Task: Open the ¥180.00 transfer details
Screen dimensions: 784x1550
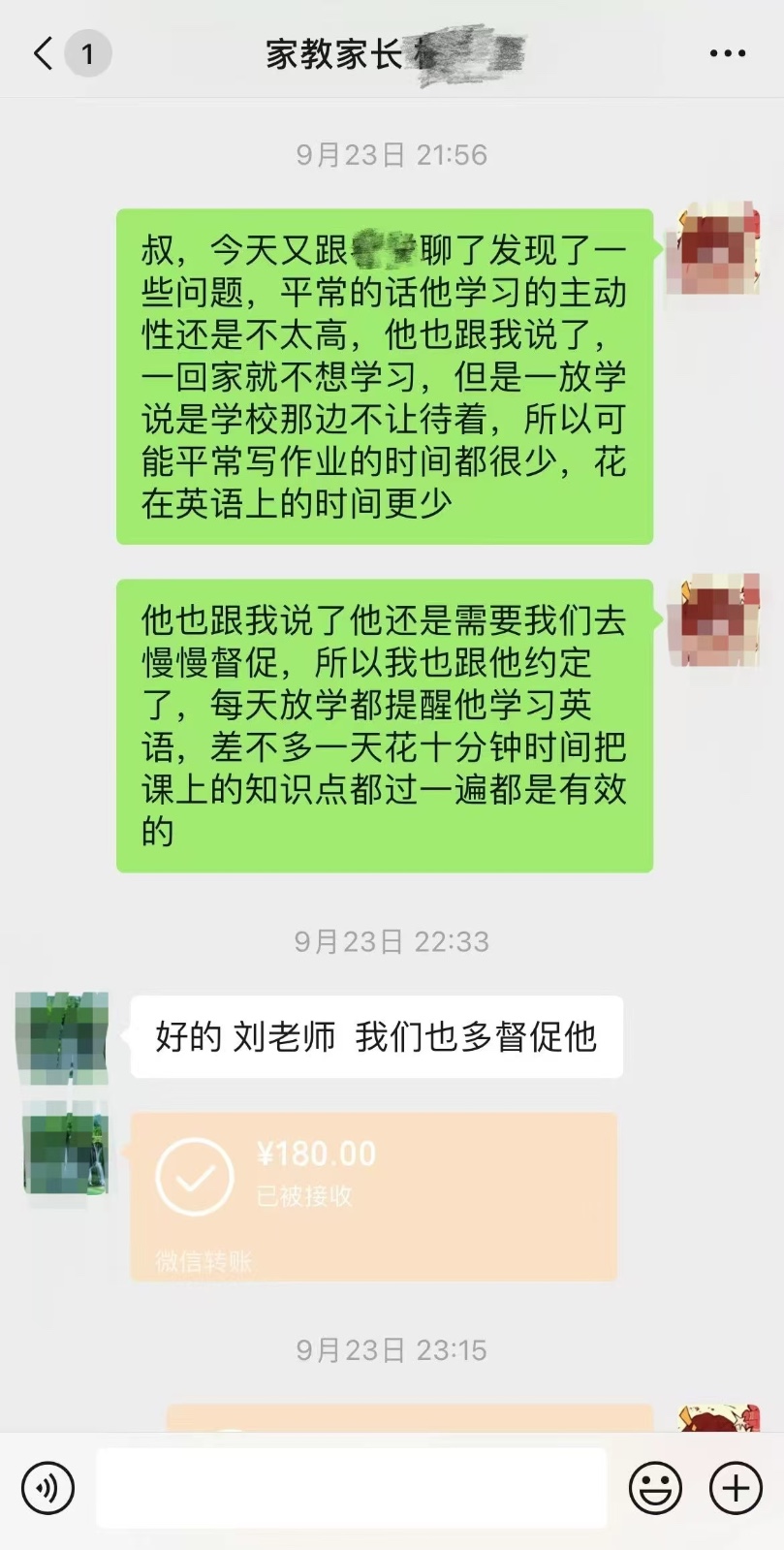Action: (x=373, y=1195)
